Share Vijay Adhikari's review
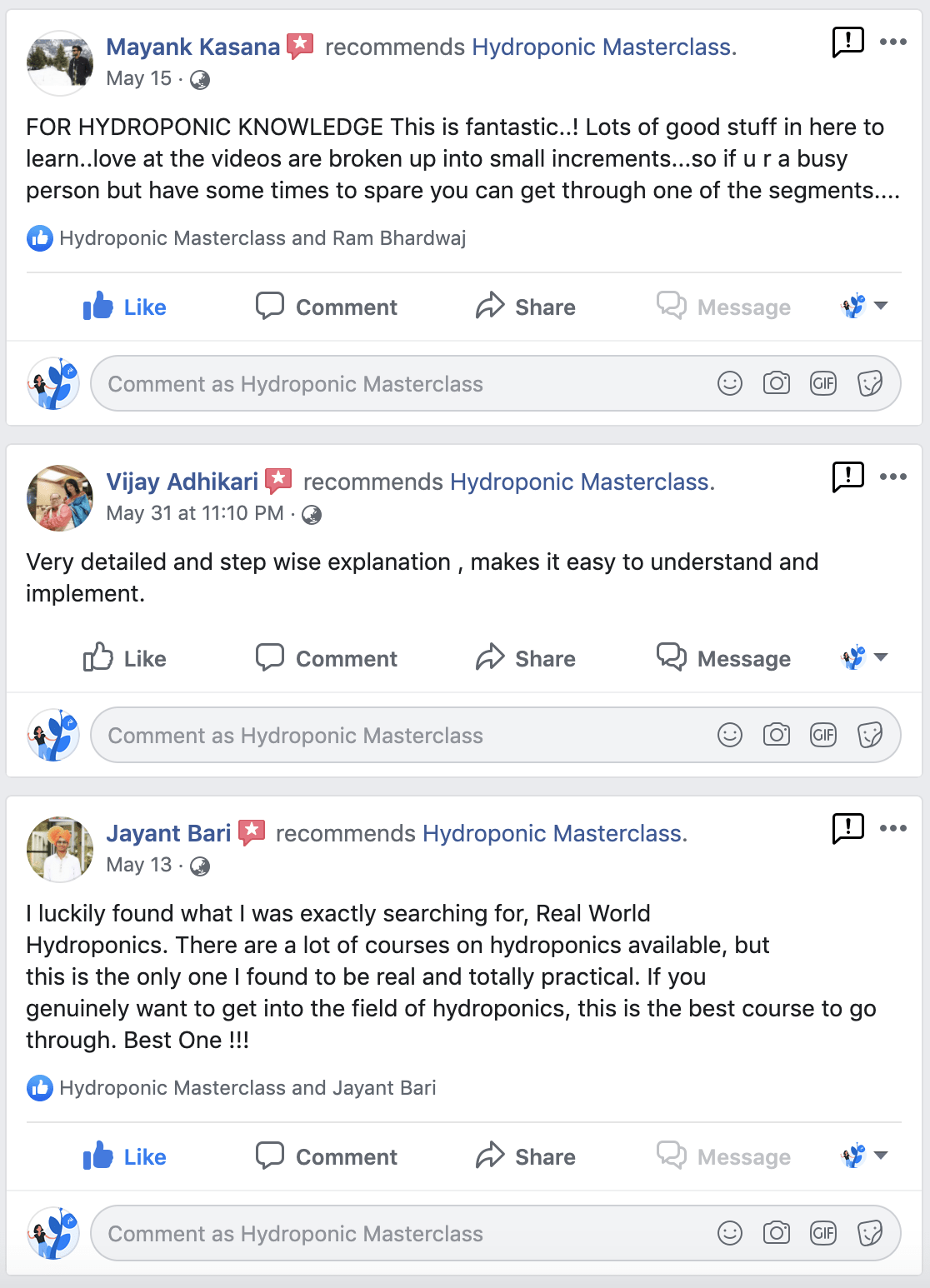930x1288 pixels. [526, 659]
